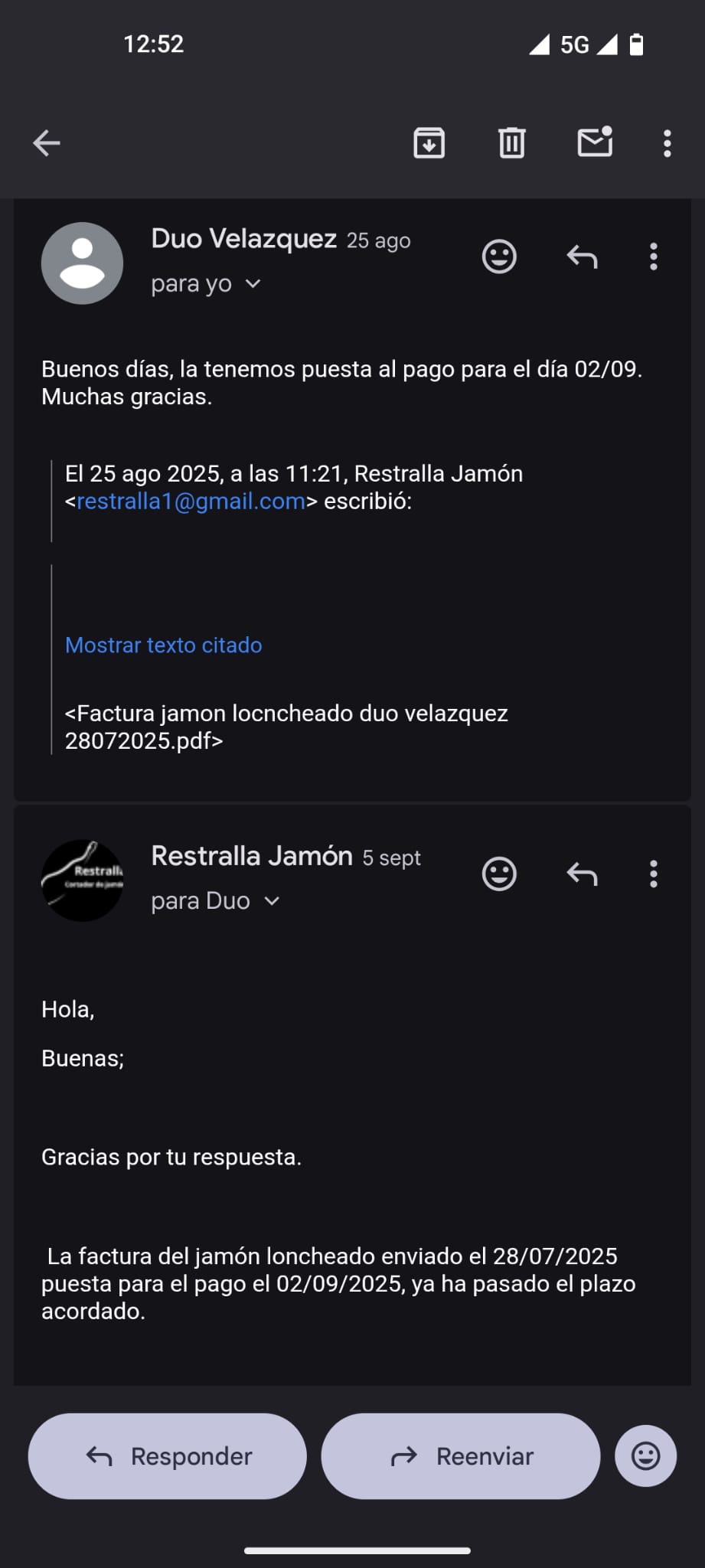
Task: Reply to Restralla Jamón's message via arrow
Action: click(582, 874)
